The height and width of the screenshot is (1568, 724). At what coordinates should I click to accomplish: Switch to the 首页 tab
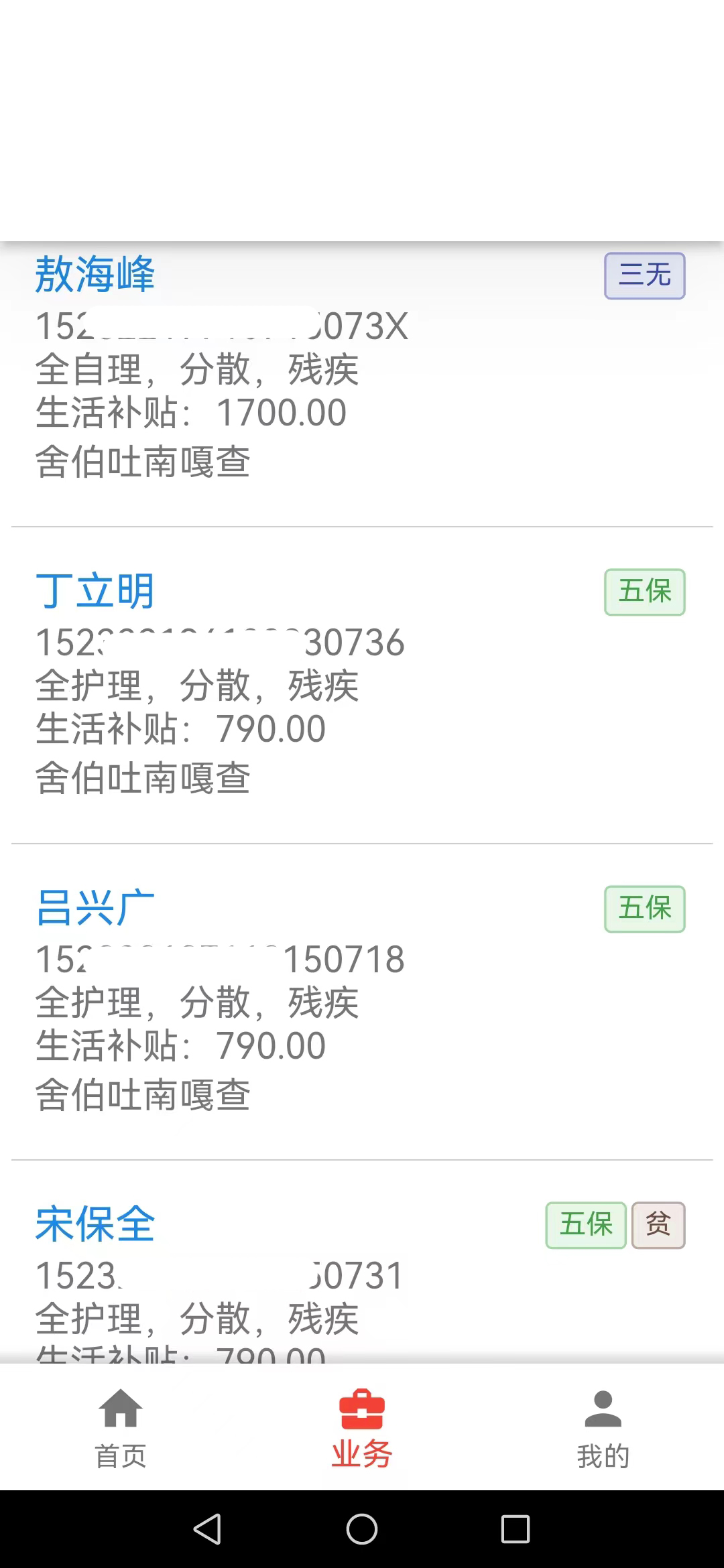click(x=121, y=1428)
